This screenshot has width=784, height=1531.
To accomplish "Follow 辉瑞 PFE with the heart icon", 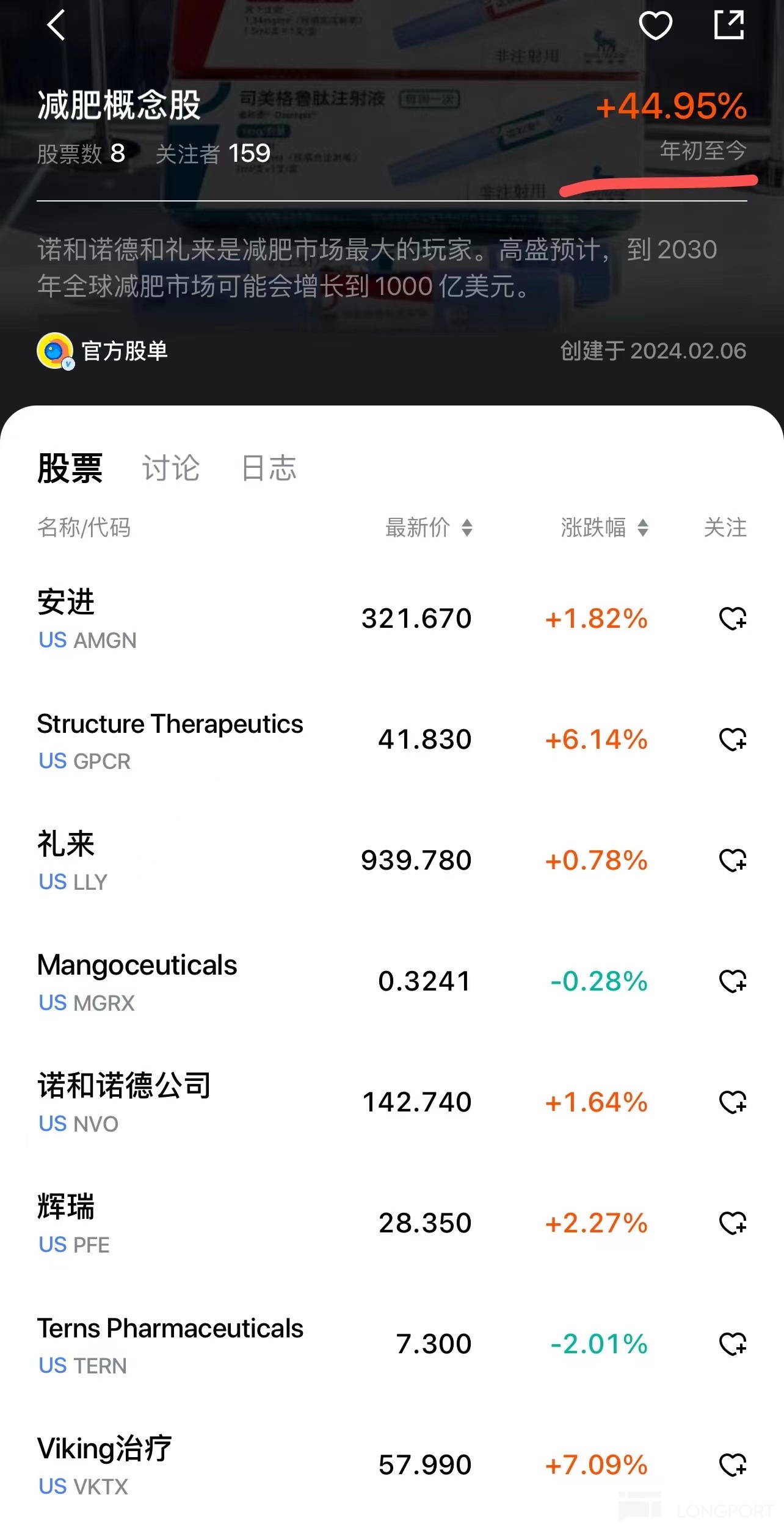I will 733,1223.
